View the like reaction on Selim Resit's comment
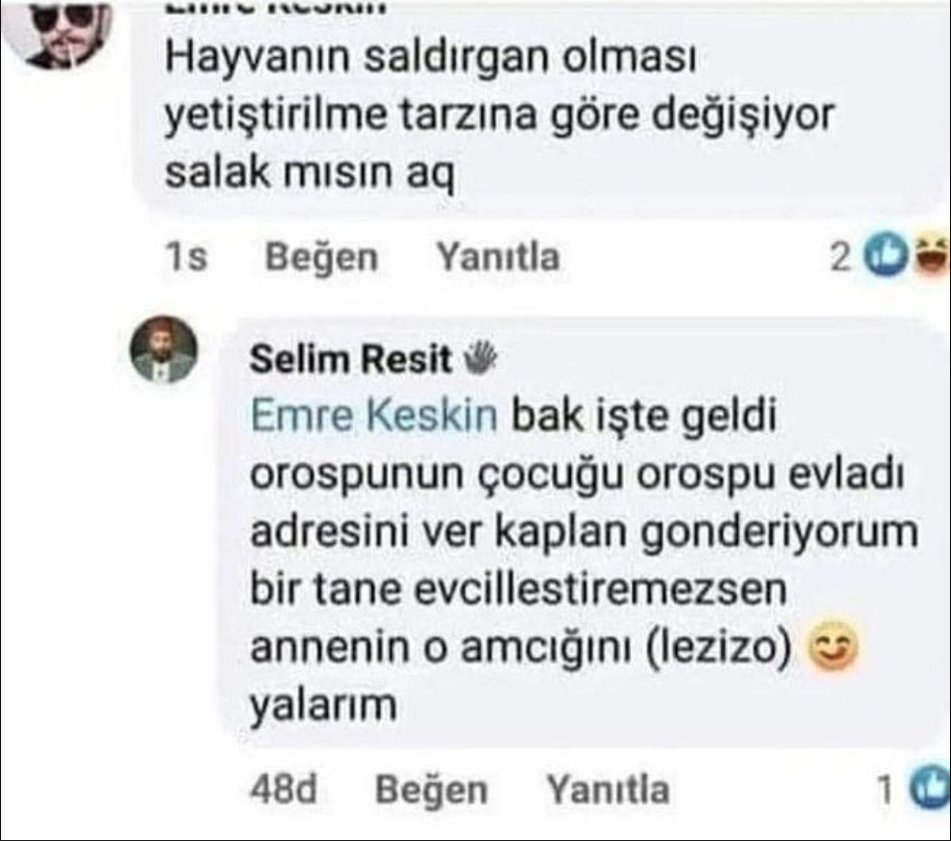This screenshot has height=841, width=951. pos(928,790)
